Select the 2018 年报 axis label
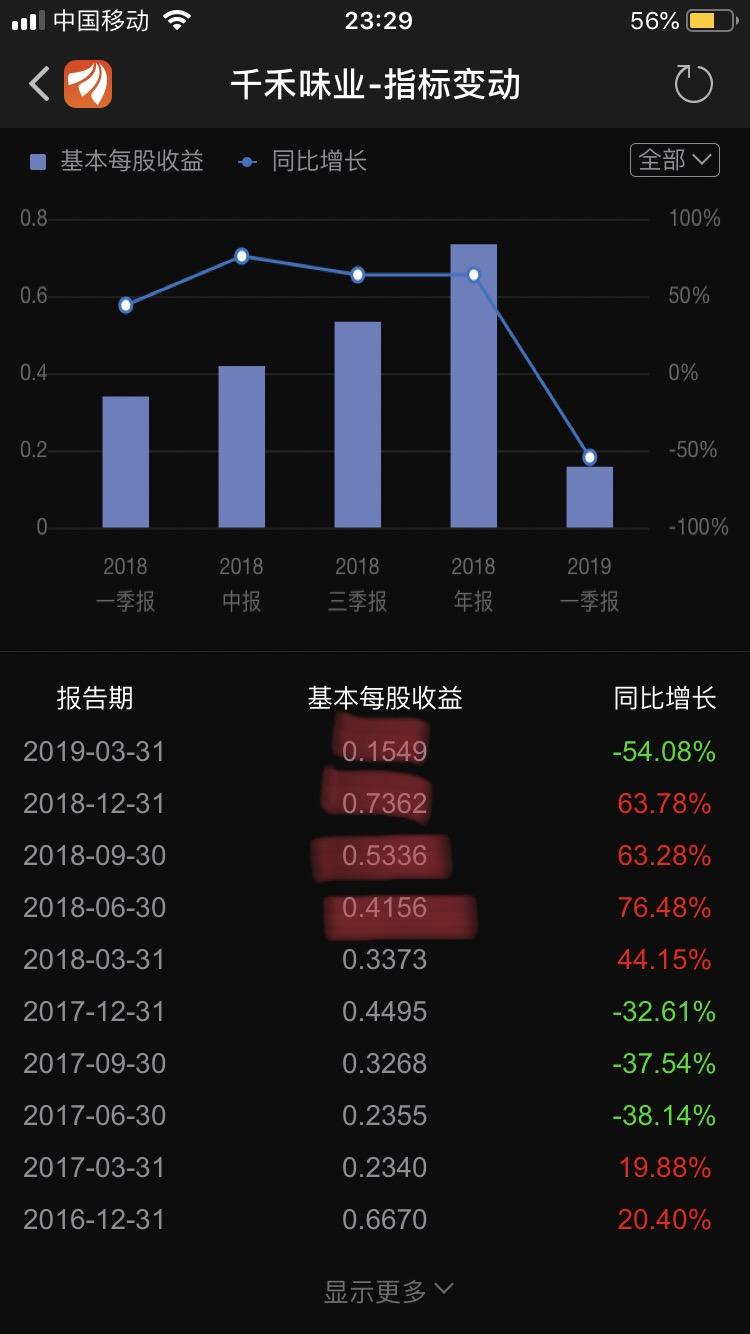Viewport: 750px width, 1334px height. click(x=474, y=578)
